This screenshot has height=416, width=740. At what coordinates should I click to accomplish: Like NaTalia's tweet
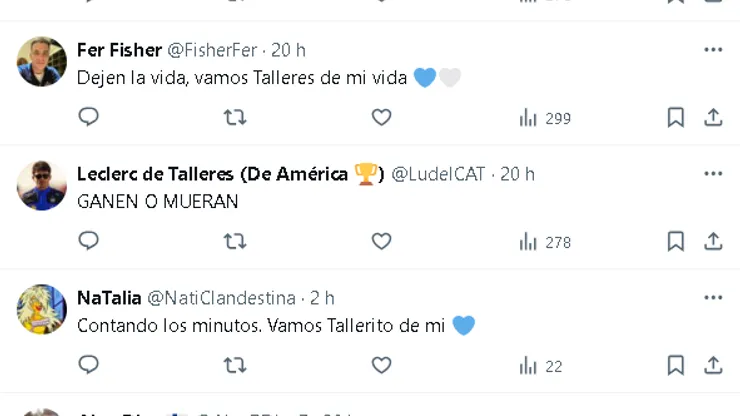click(381, 365)
